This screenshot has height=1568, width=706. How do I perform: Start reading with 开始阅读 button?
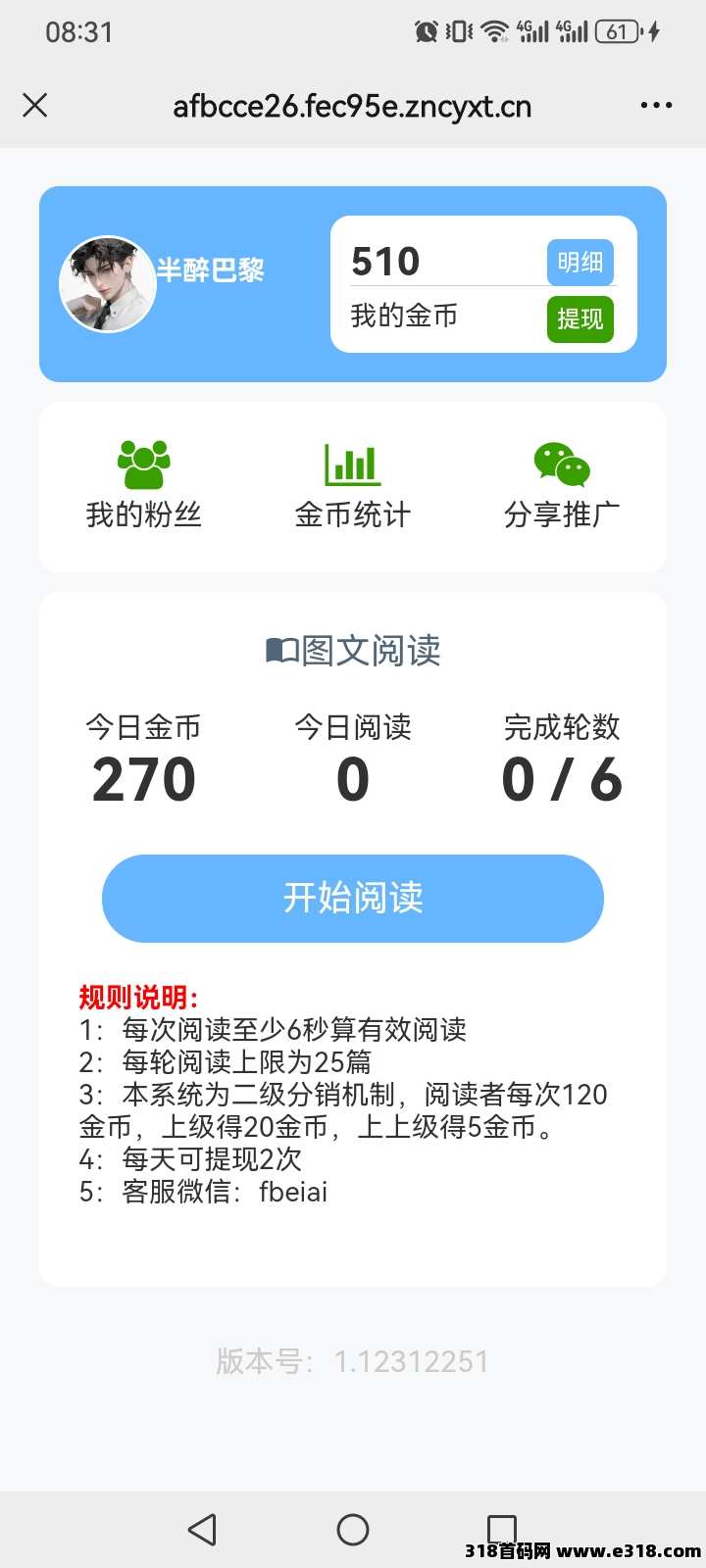(353, 898)
